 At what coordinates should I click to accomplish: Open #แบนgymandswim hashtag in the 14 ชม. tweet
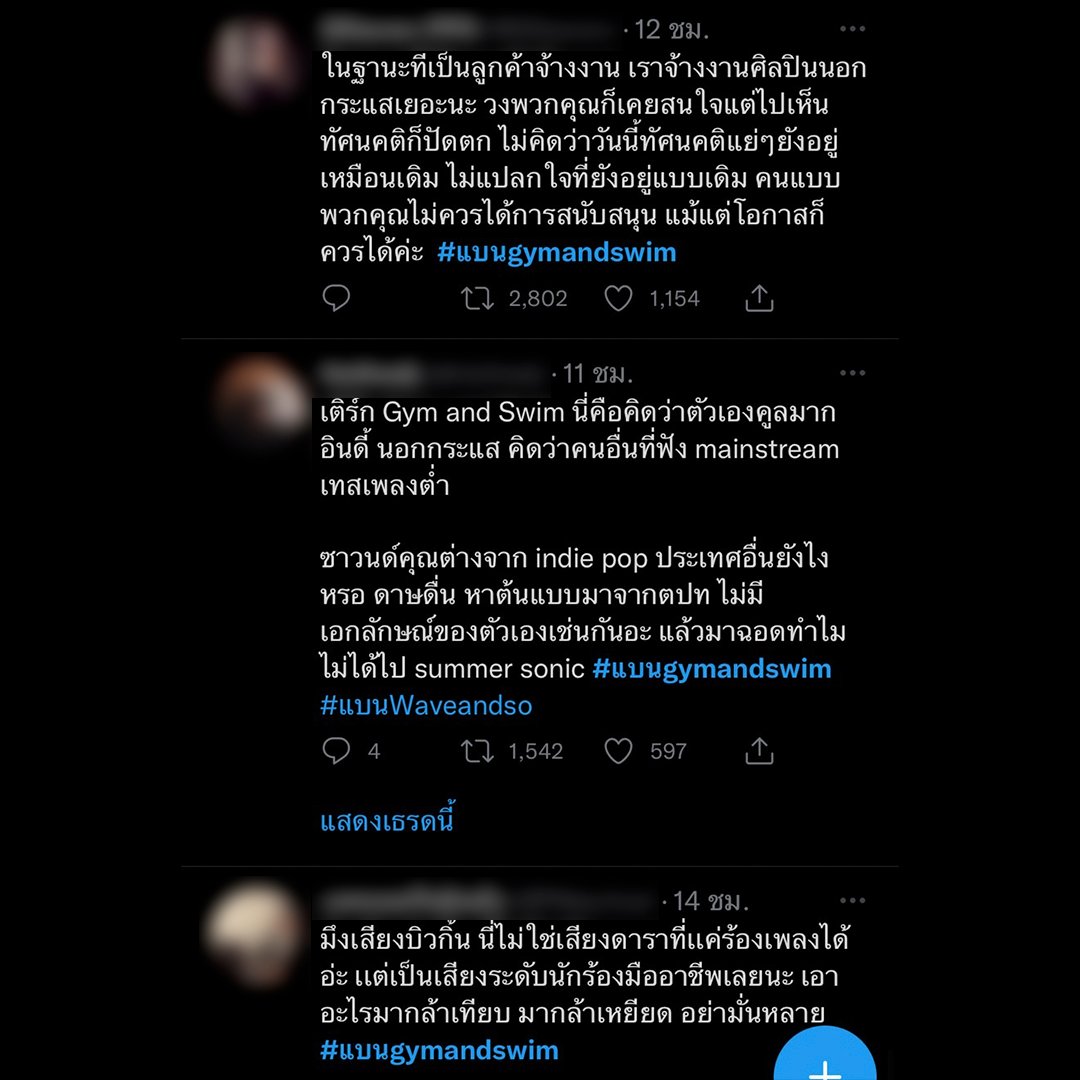[x=439, y=1050]
